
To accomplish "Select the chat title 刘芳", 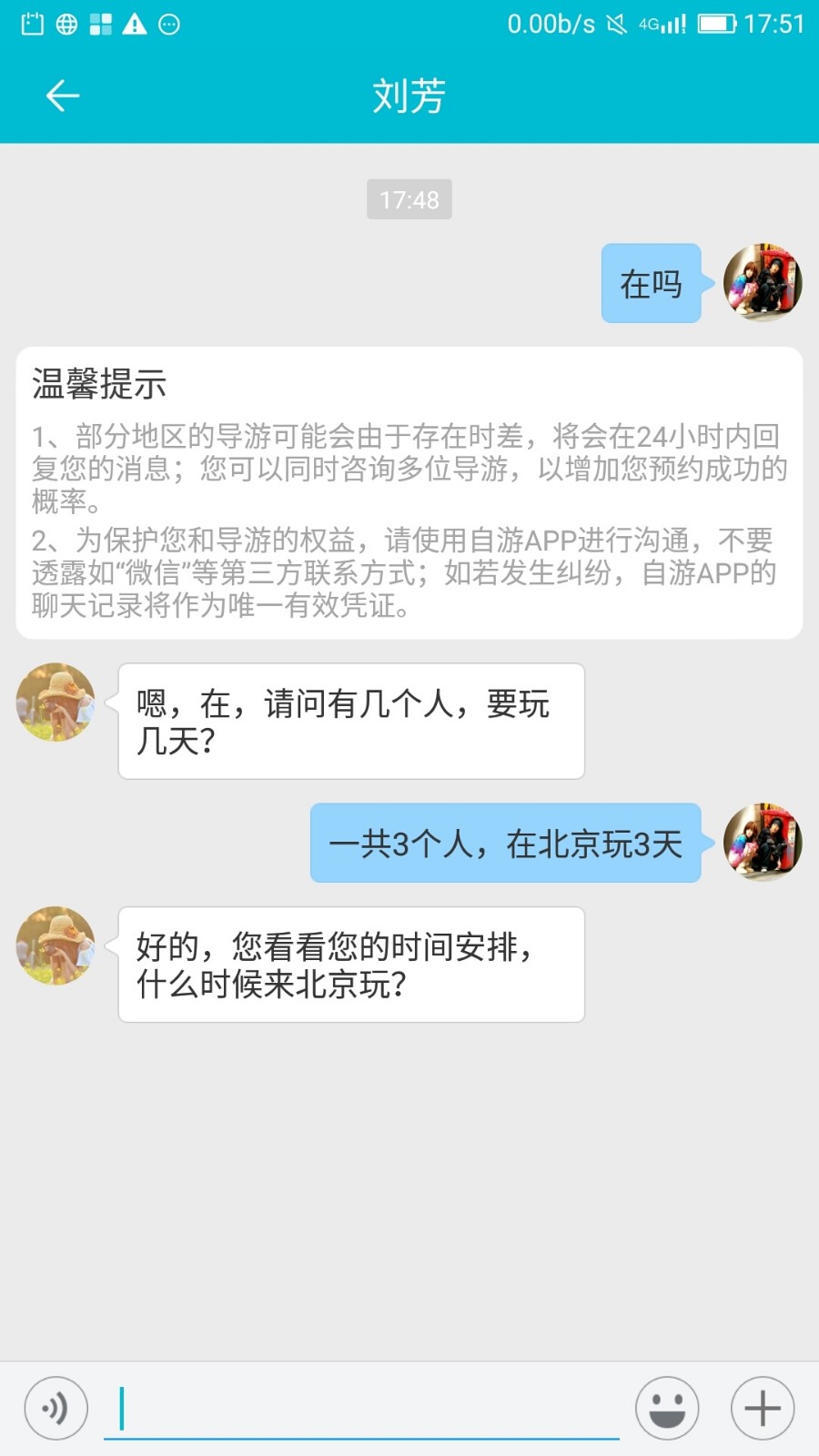I will pyautogui.click(x=409, y=95).
